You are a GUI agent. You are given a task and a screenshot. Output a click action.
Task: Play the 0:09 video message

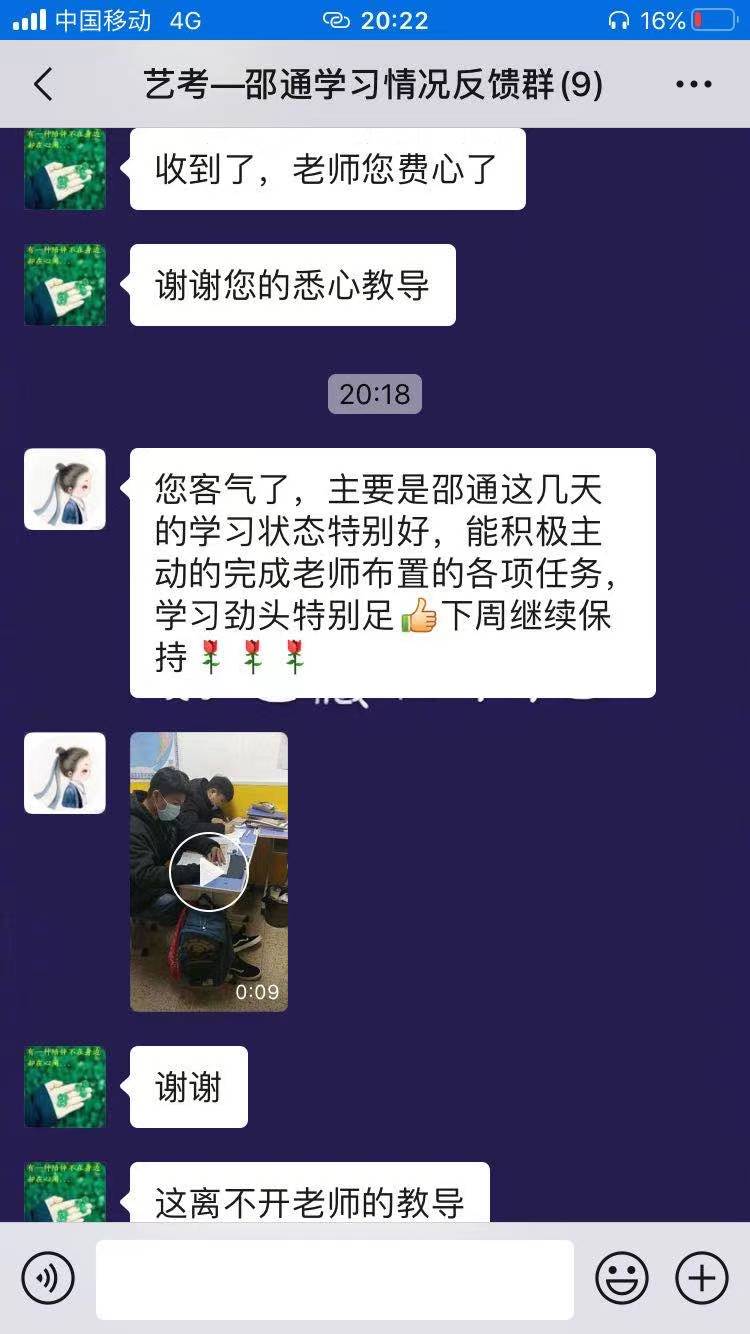[x=208, y=872]
